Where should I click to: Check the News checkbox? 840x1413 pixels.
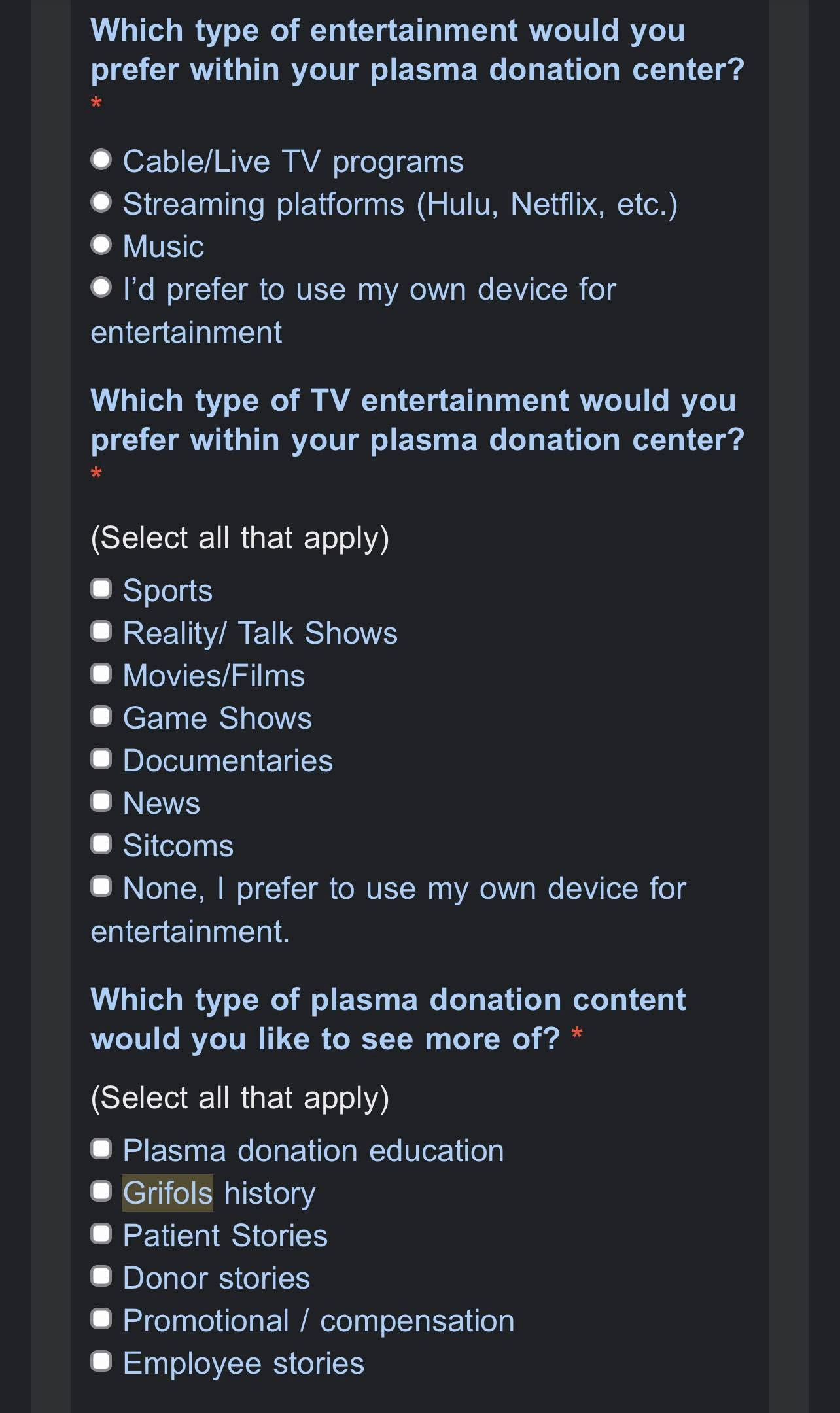click(x=101, y=801)
